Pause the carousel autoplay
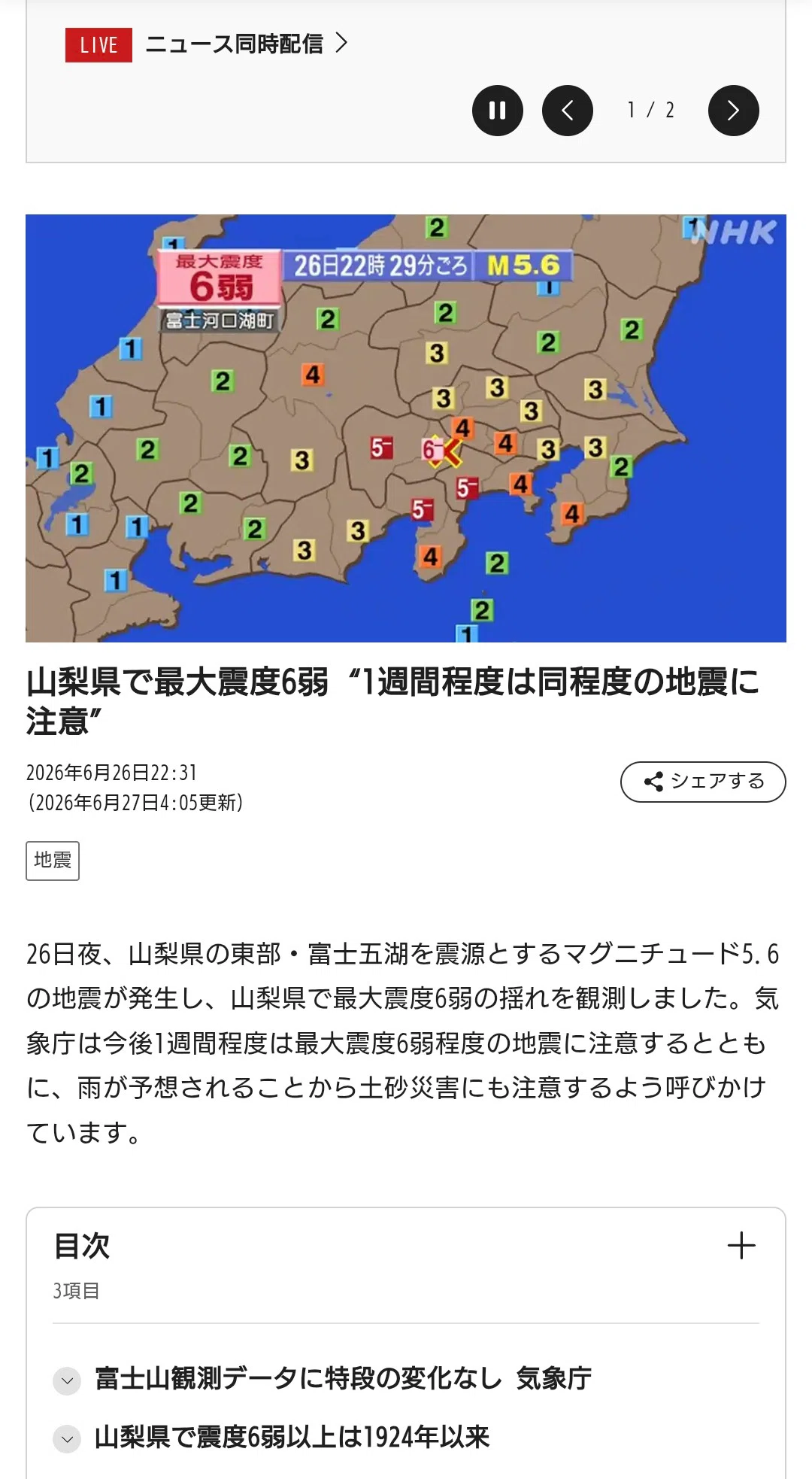 point(498,111)
